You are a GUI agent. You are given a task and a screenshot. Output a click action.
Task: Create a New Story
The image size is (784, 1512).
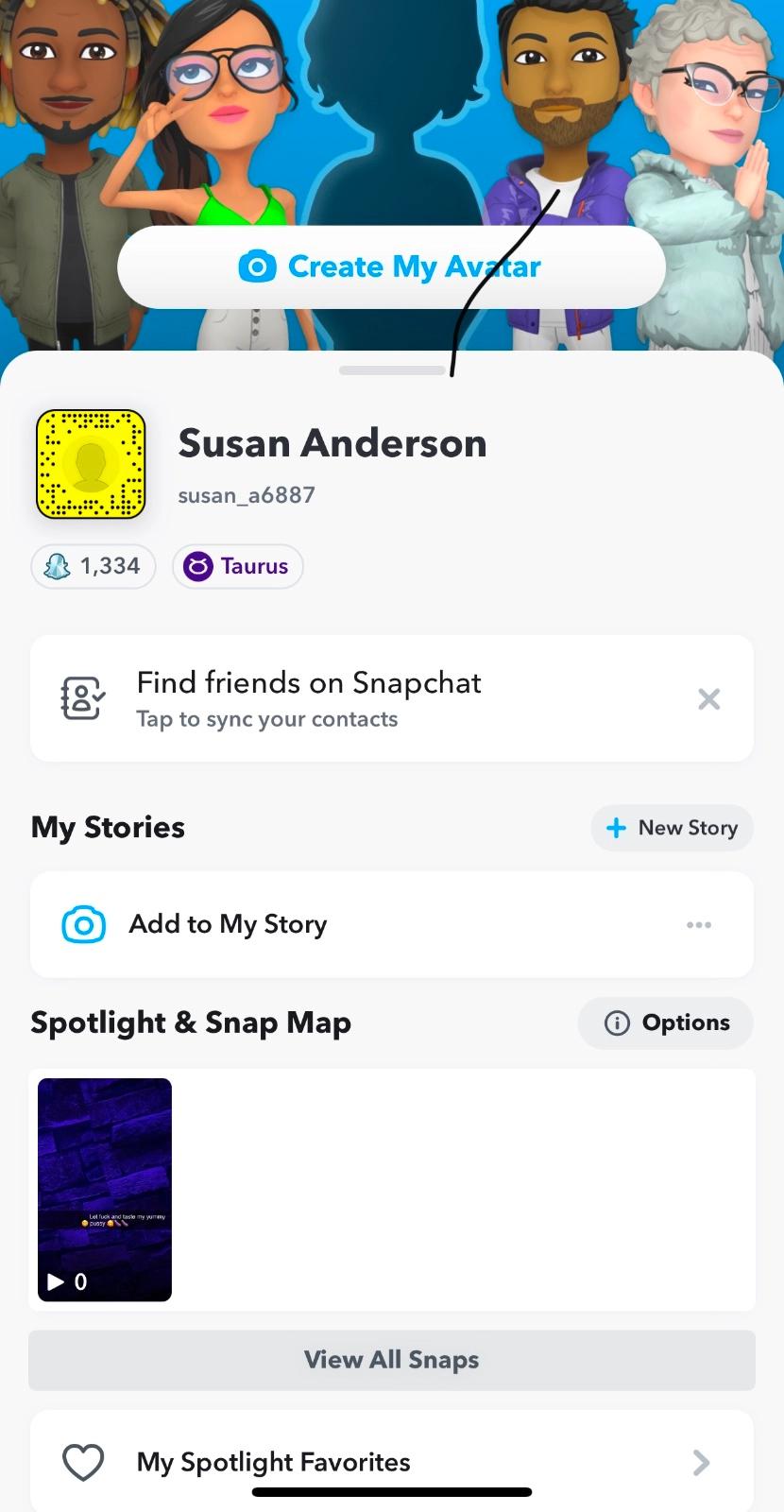tap(672, 828)
